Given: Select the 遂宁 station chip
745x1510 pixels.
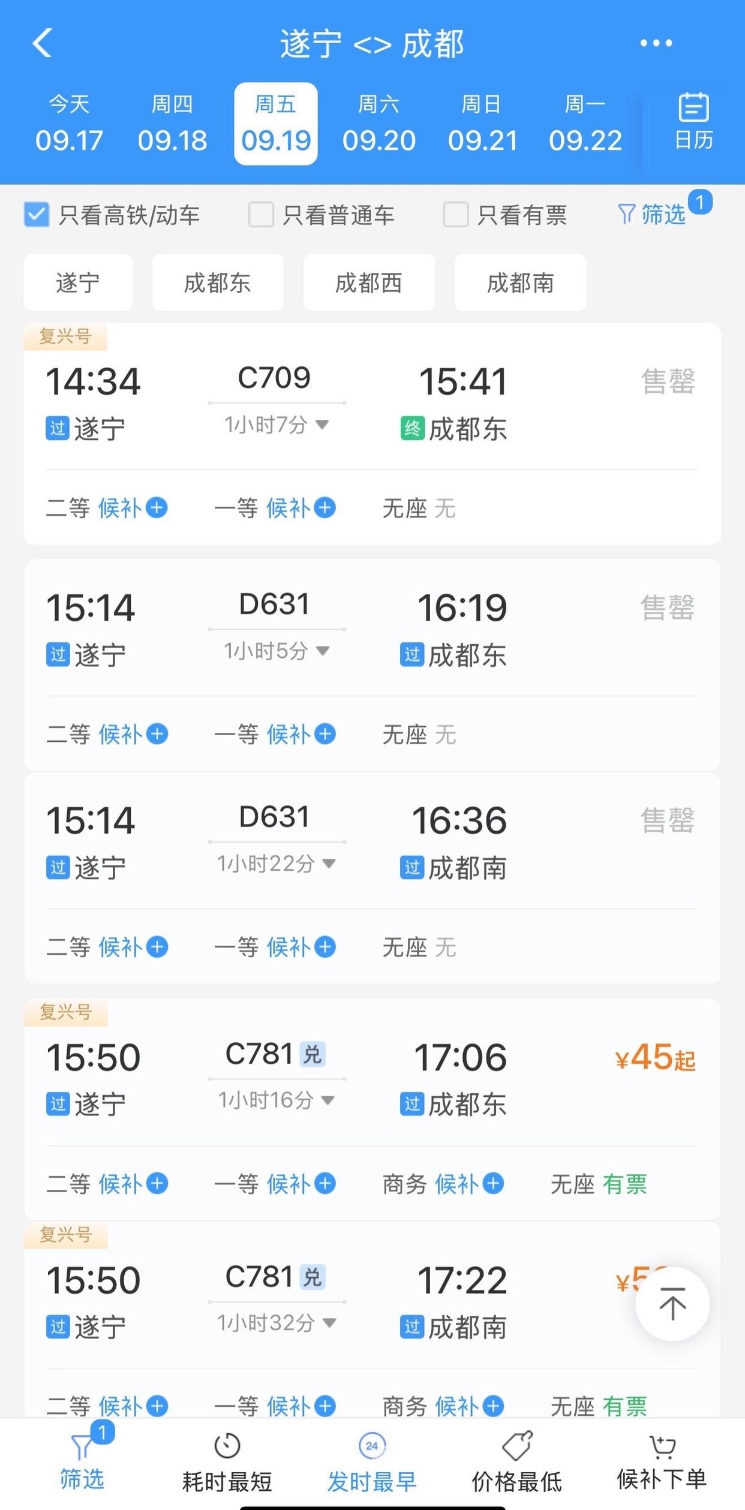Looking at the screenshot, I should click(78, 283).
